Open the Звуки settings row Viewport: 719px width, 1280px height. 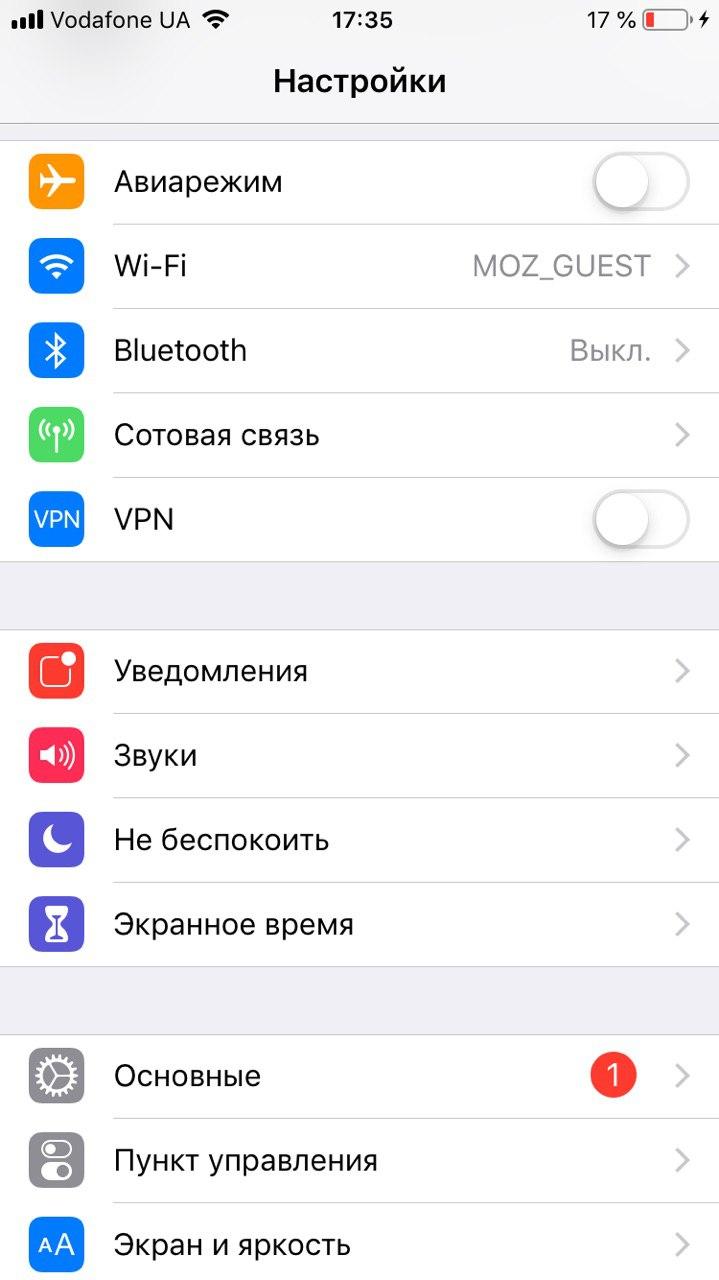click(x=360, y=756)
